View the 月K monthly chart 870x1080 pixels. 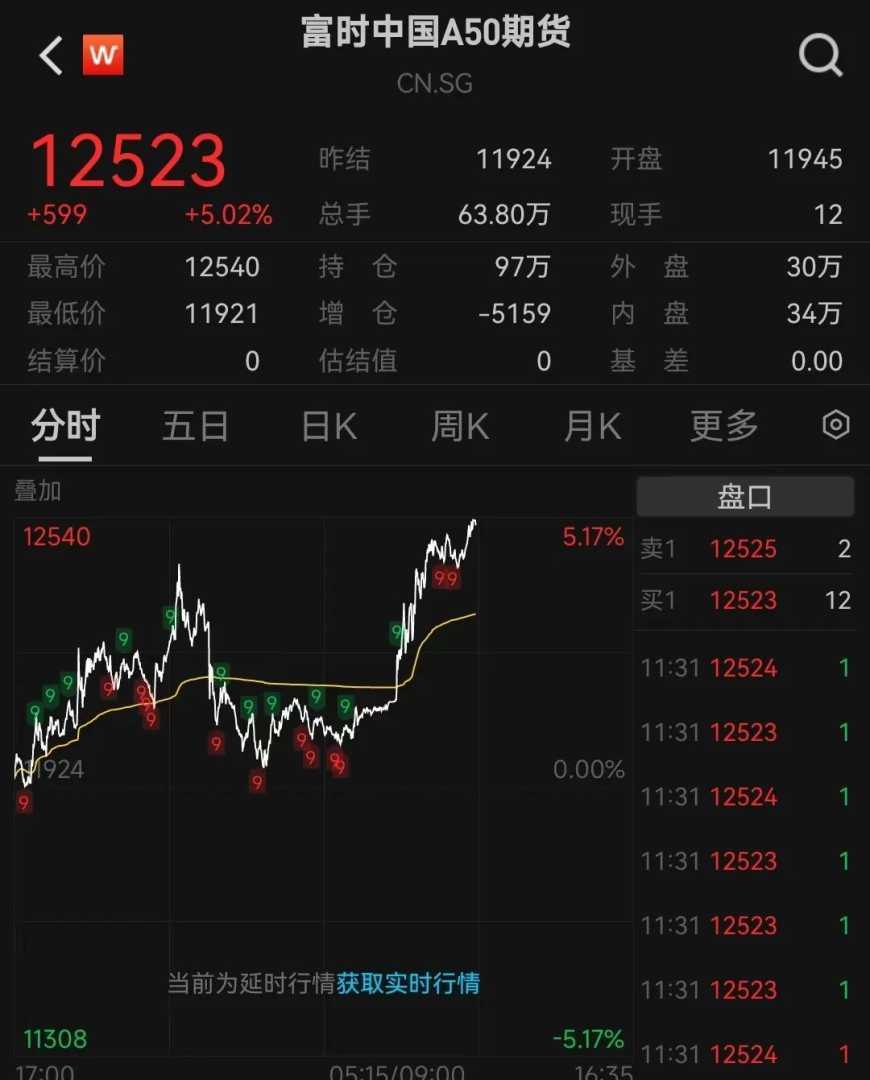592,427
